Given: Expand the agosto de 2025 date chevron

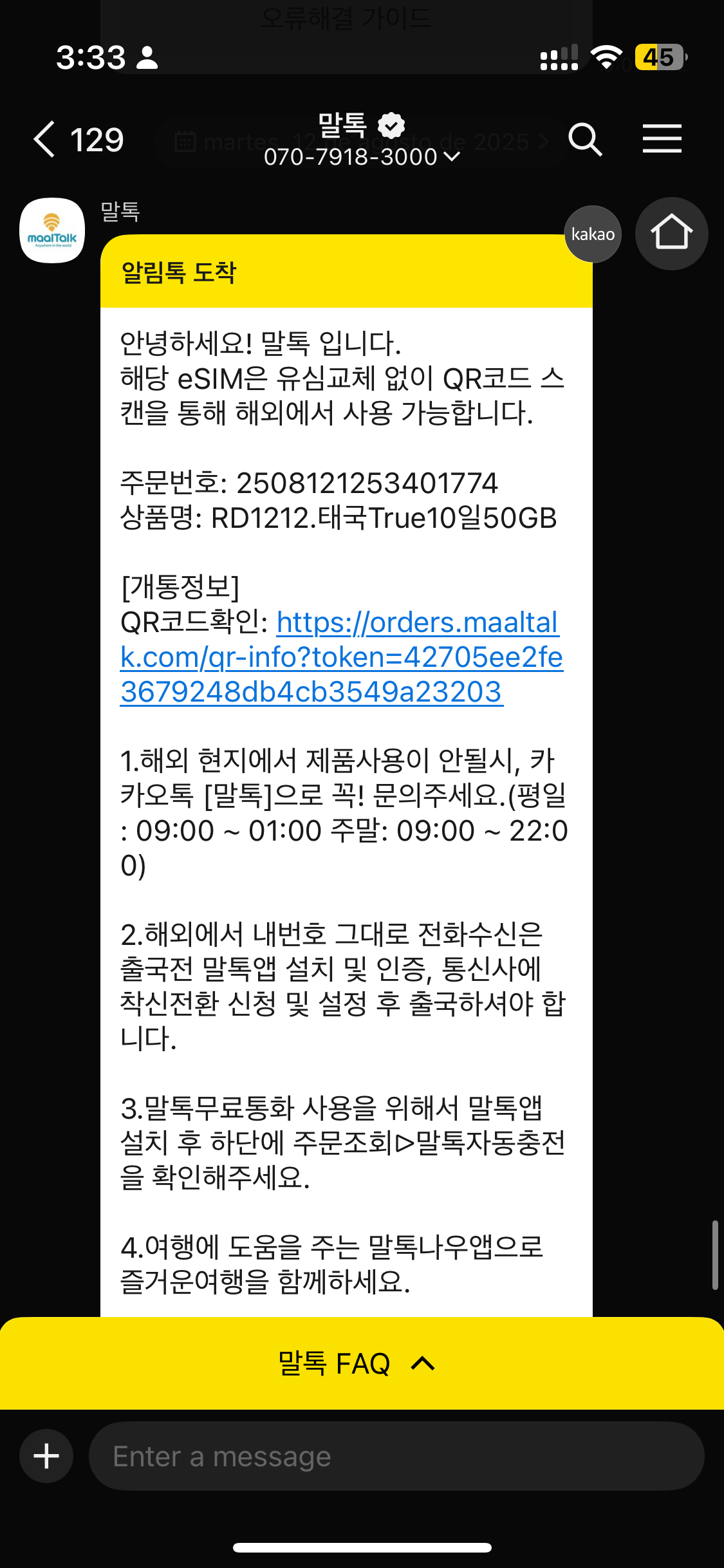Looking at the screenshot, I should (x=544, y=140).
